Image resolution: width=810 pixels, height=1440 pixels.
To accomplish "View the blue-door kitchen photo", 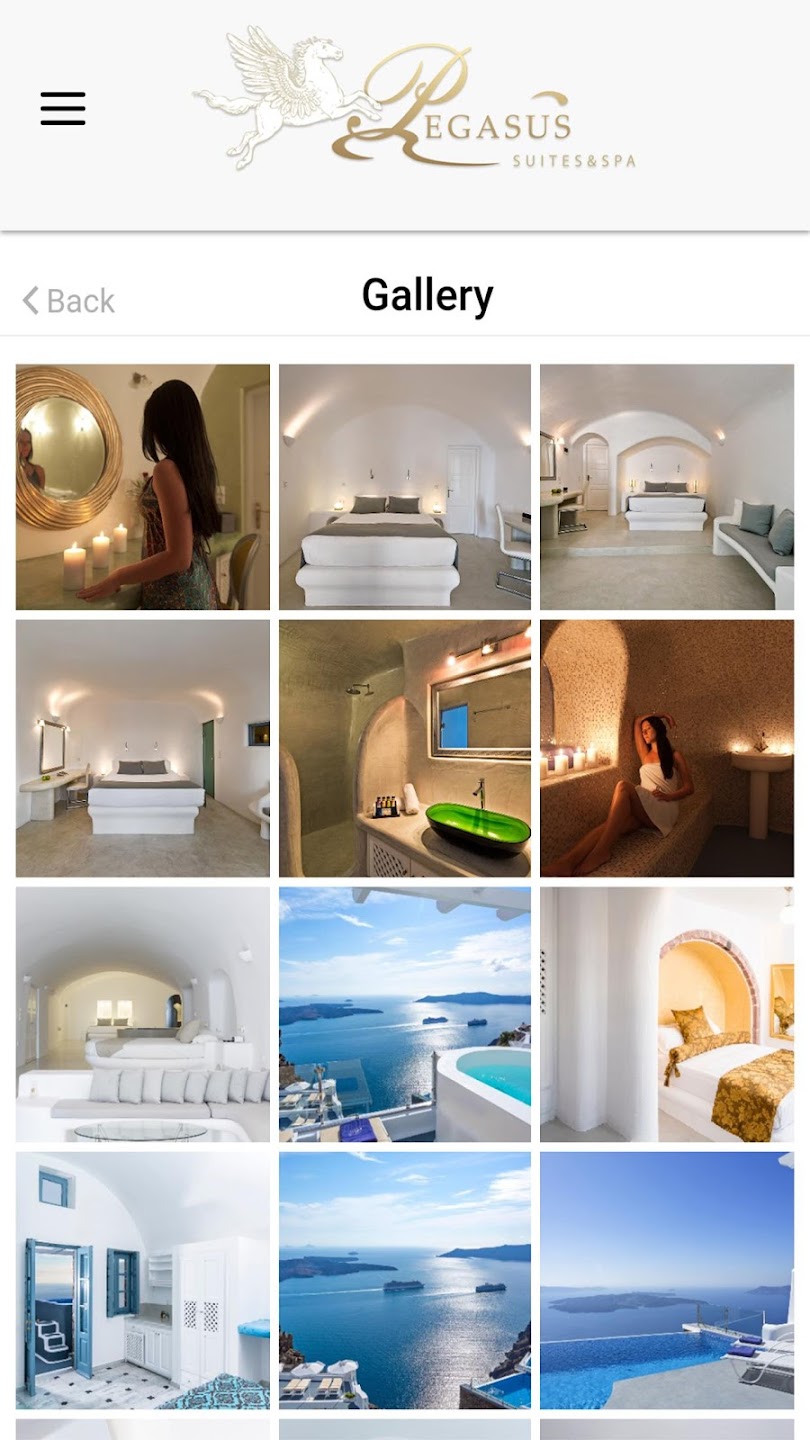I will (x=143, y=1280).
